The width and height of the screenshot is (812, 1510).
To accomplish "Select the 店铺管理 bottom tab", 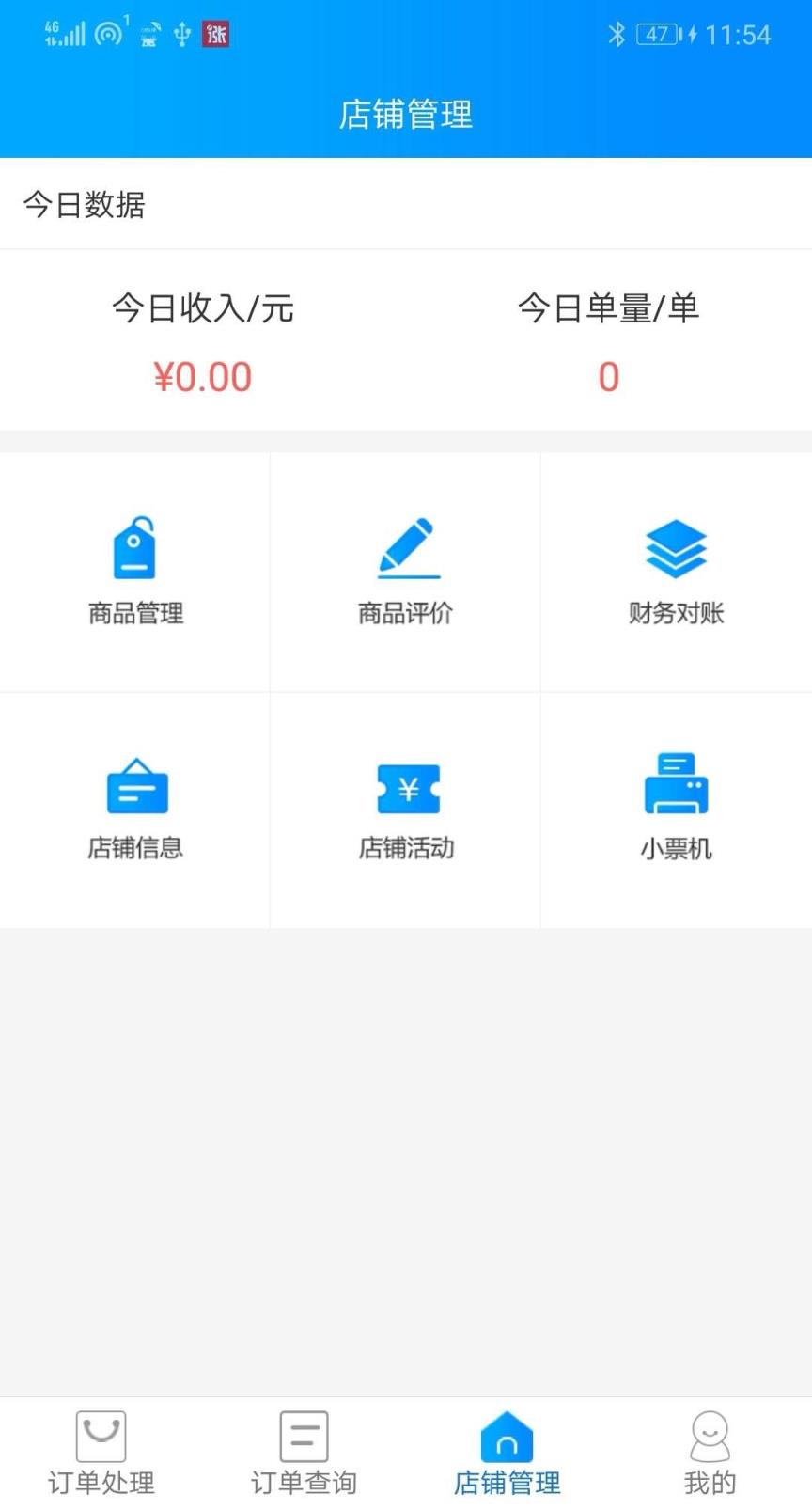I will 507,1453.
